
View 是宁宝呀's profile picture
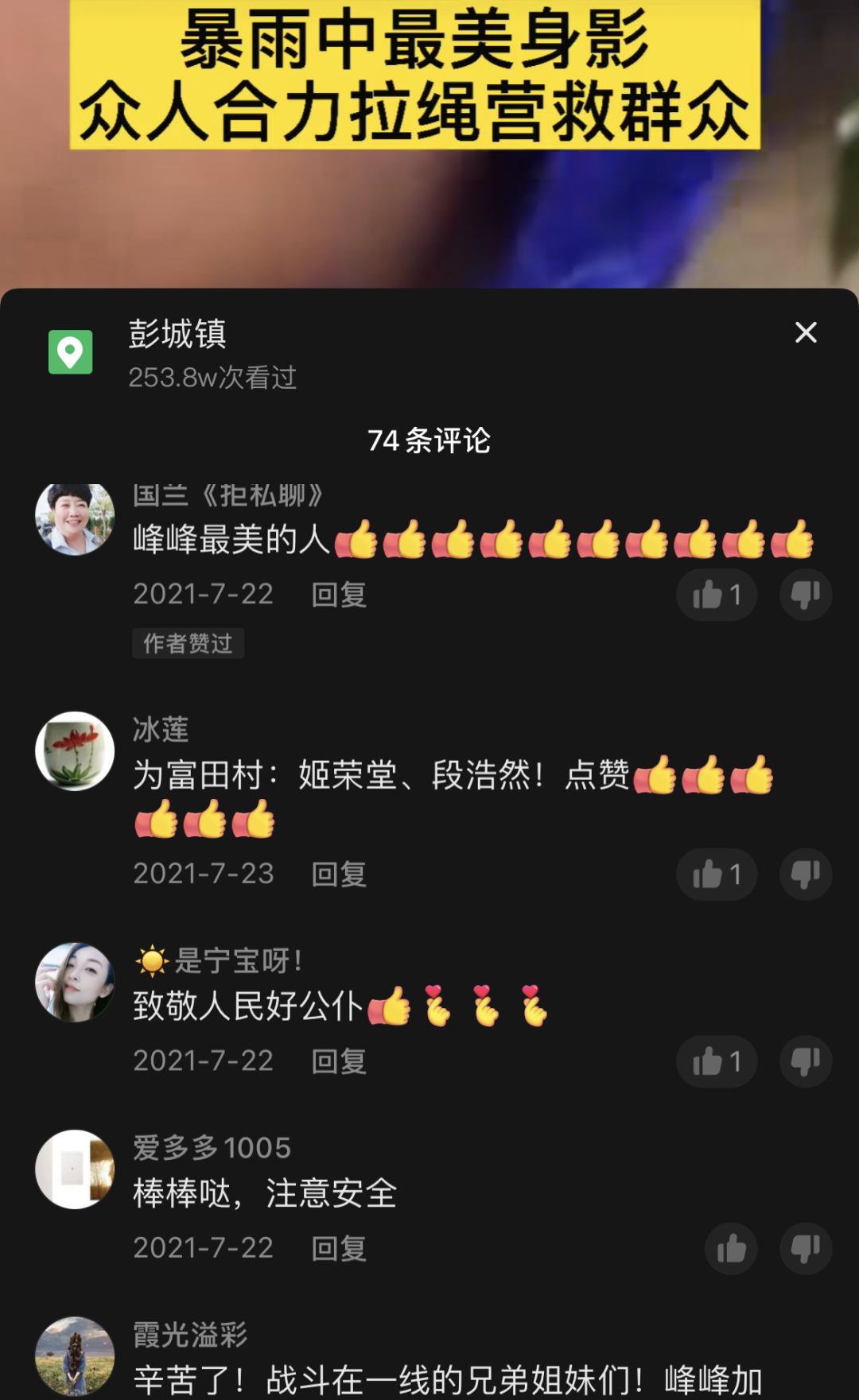pos(75,983)
